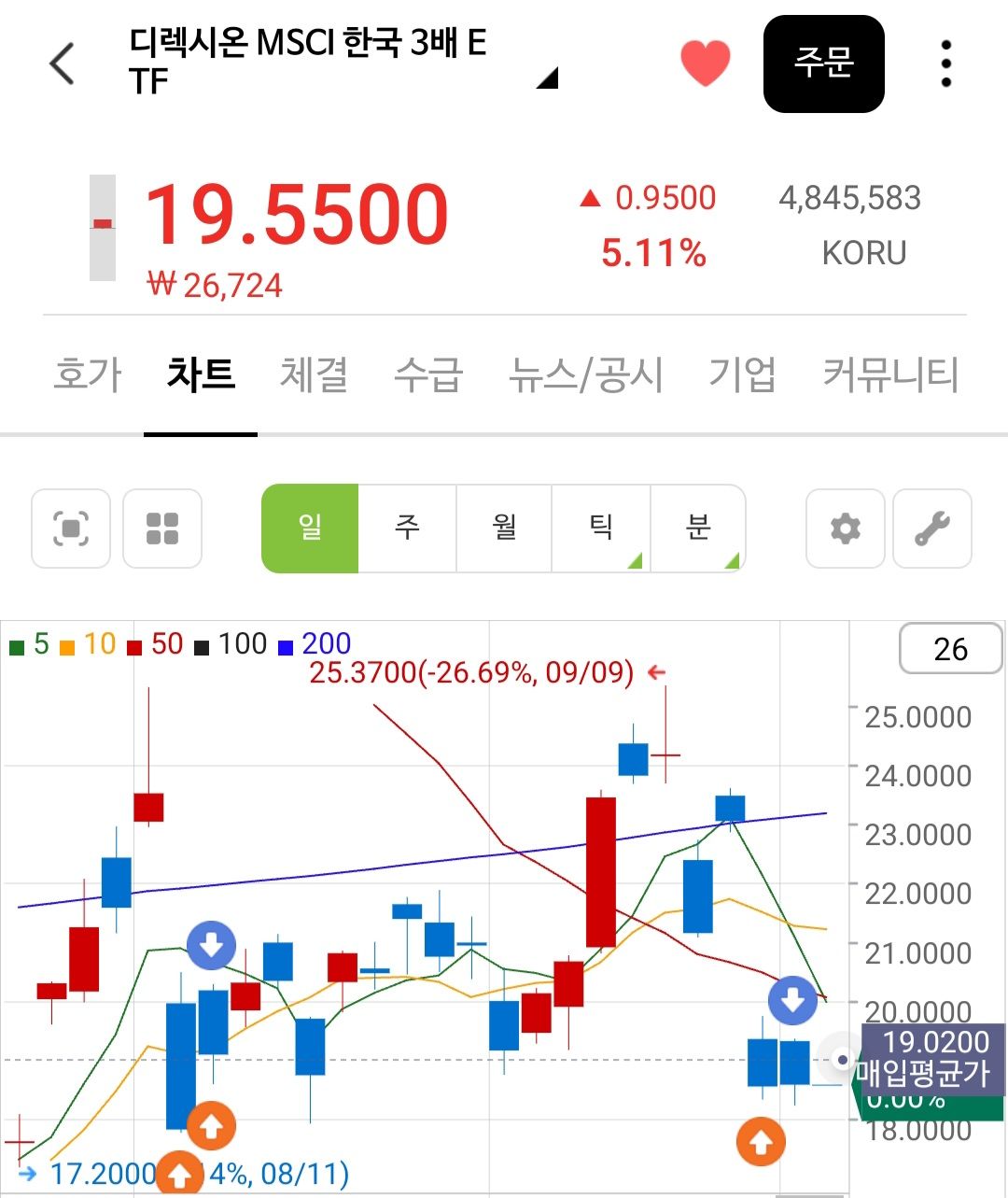This screenshot has width=1008, height=1198.
Task: Tap the 주문 order button
Action: coord(823,63)
